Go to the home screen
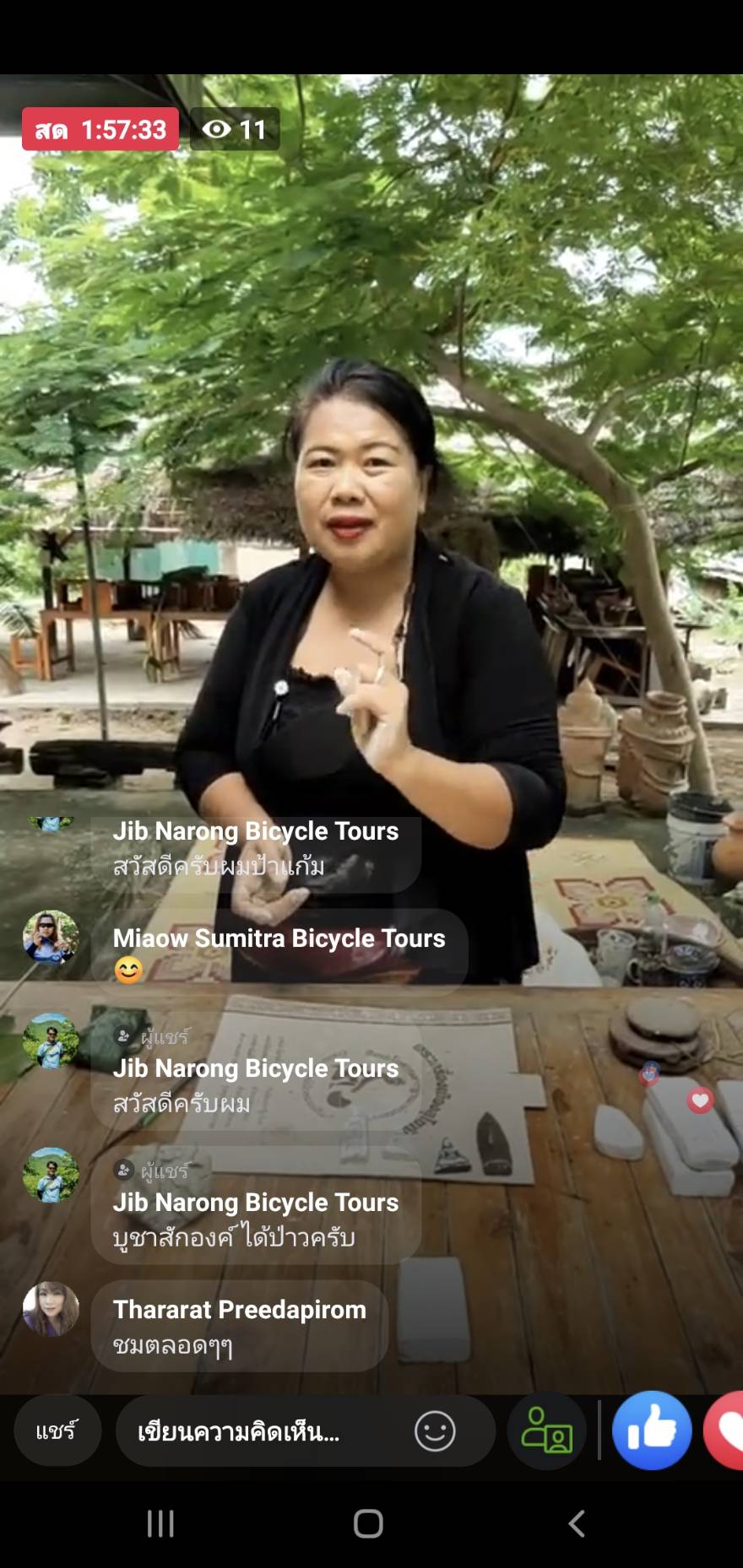The image size is (743, 1568). tap(368, 1523)
